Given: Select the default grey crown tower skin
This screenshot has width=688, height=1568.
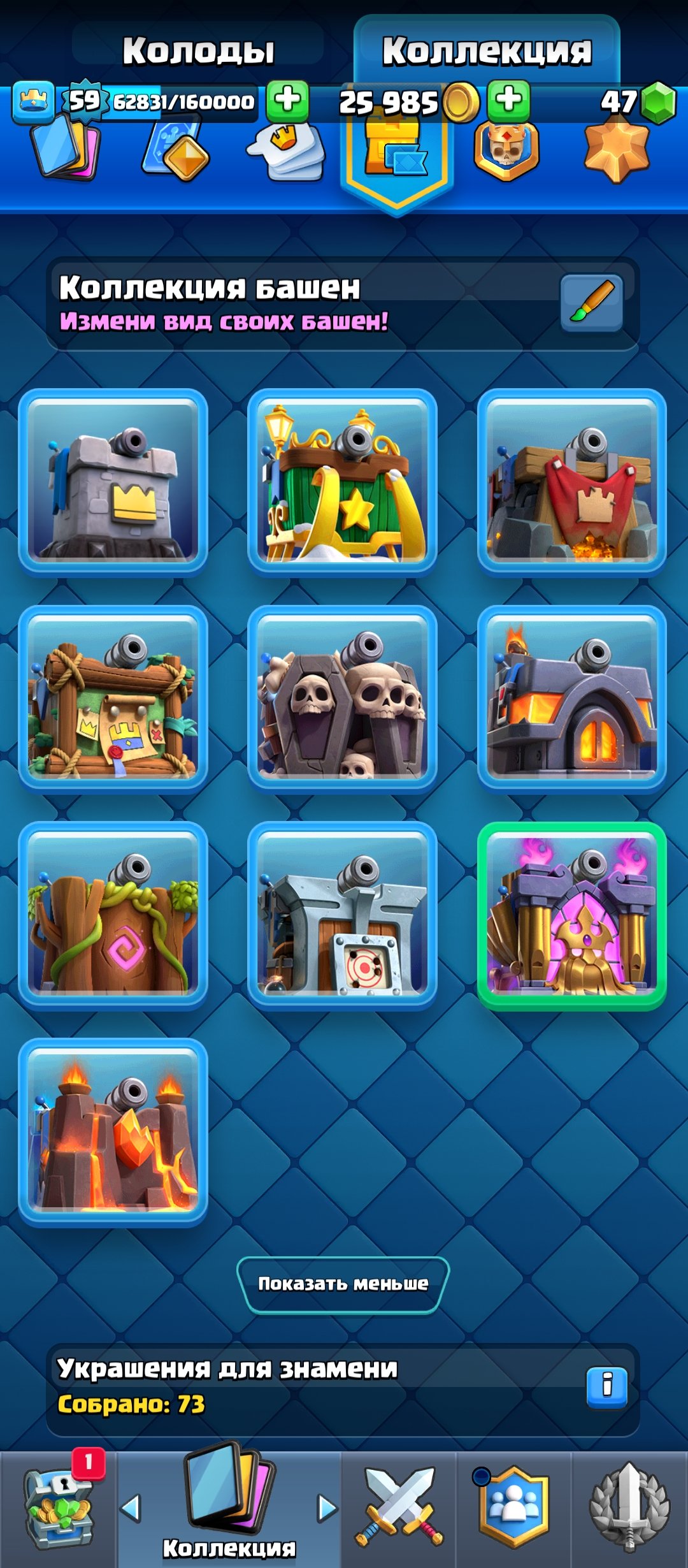Looking at the screenshot, I should (x=113, y=483).
